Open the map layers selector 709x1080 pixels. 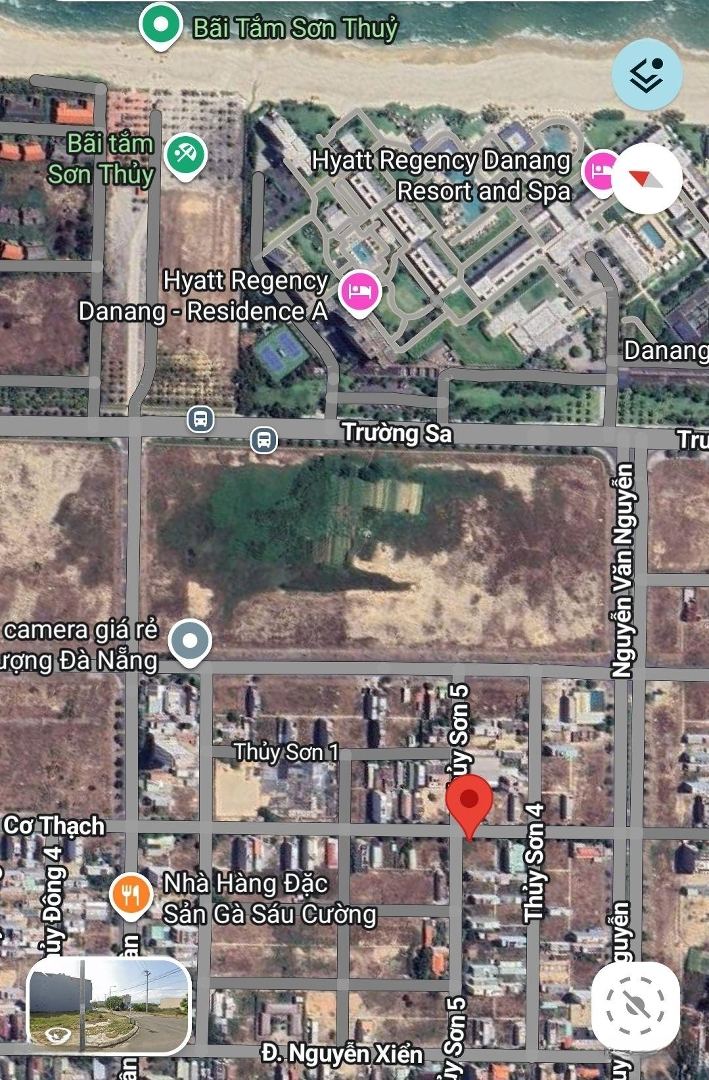click(647, 73)
